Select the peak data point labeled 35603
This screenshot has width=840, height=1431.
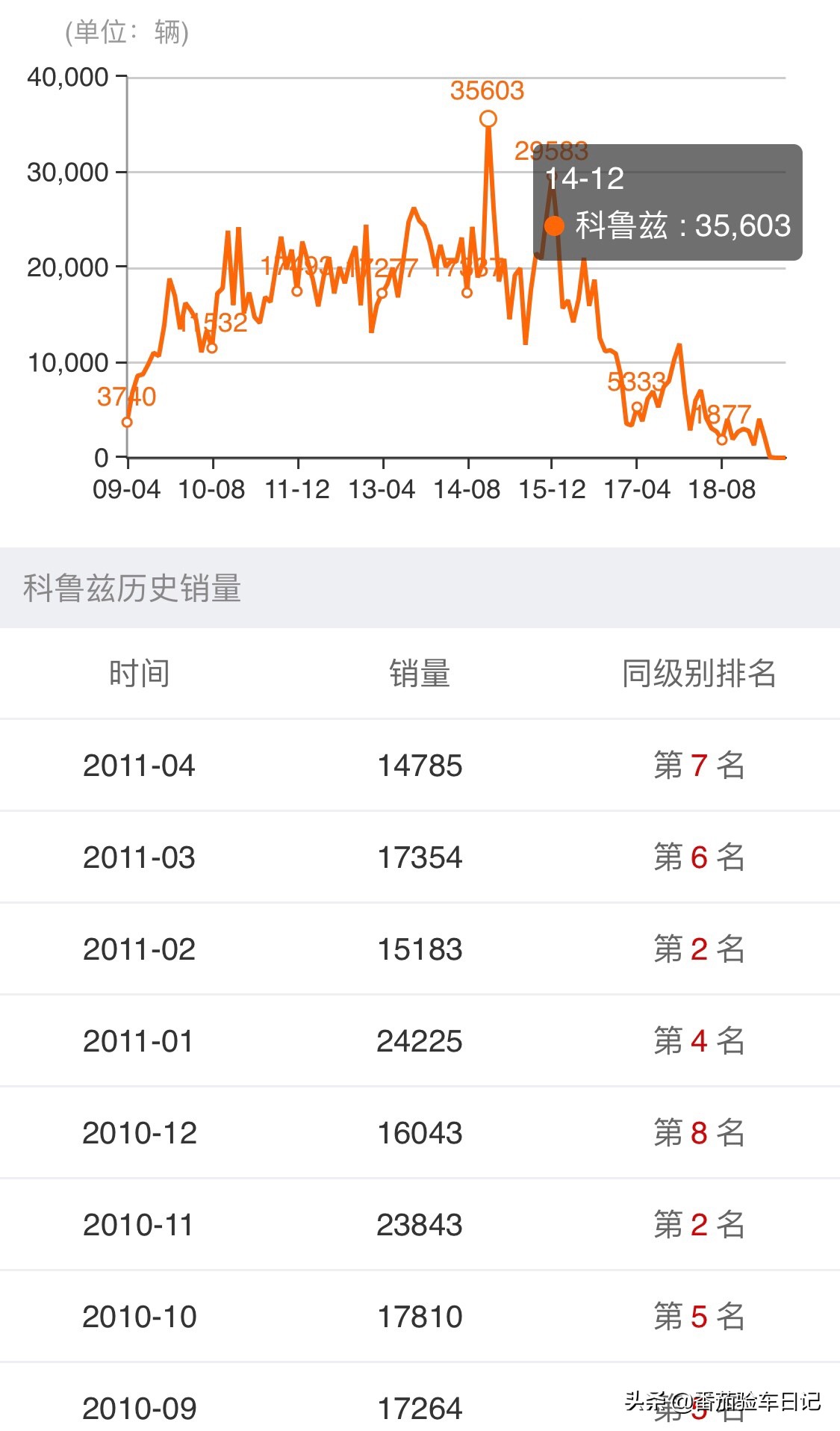tap(488, 117)
